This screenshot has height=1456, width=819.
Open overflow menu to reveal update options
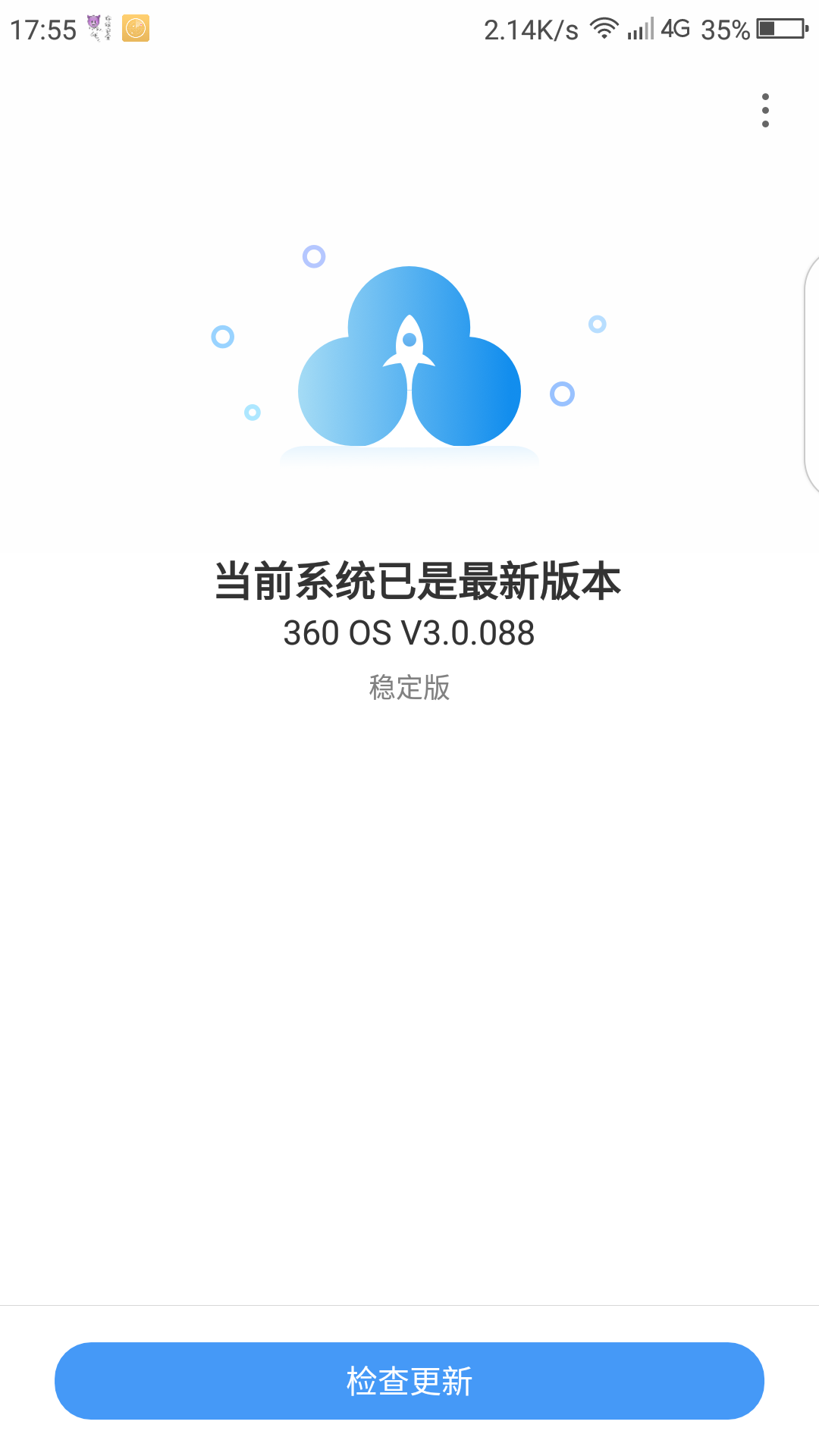[x=764, y=109]
